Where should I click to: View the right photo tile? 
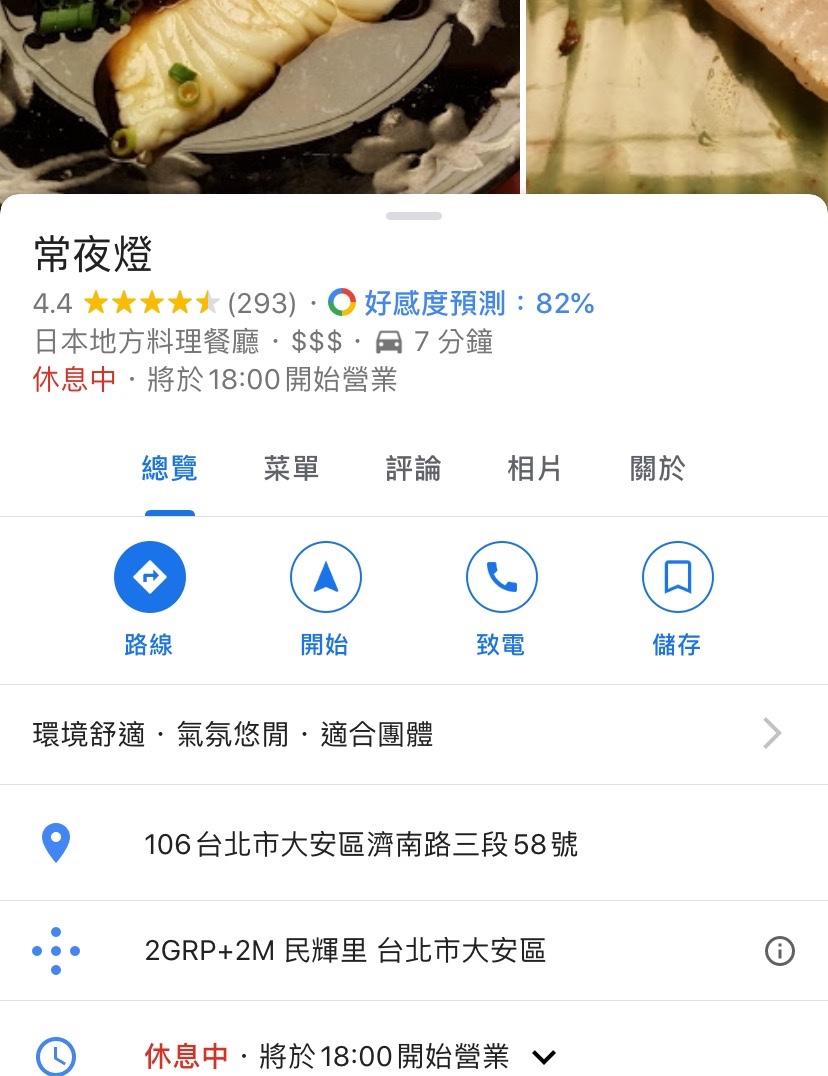point(677,95)
